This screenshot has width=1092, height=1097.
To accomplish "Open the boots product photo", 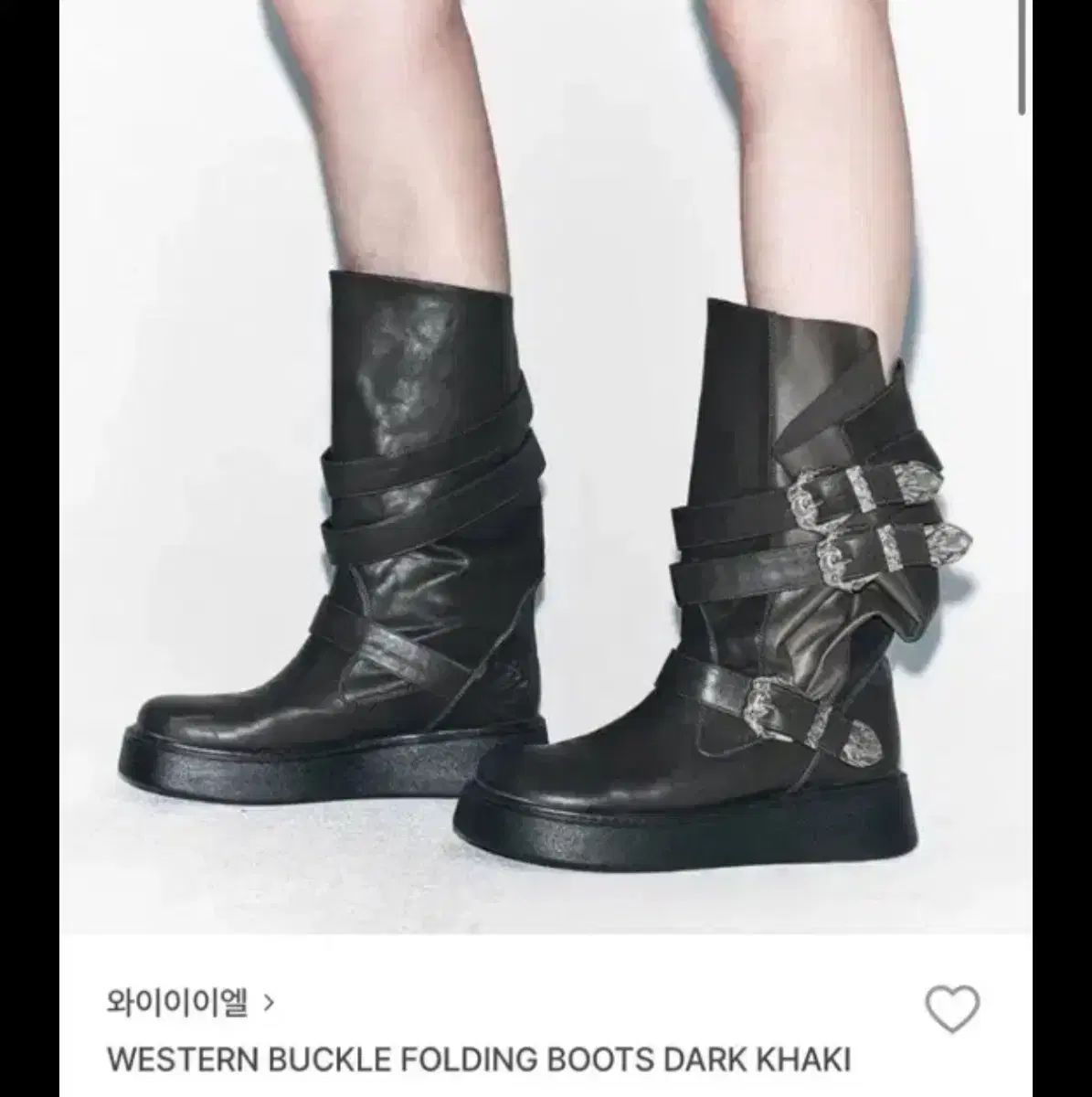I will click(x=546, y=466).
